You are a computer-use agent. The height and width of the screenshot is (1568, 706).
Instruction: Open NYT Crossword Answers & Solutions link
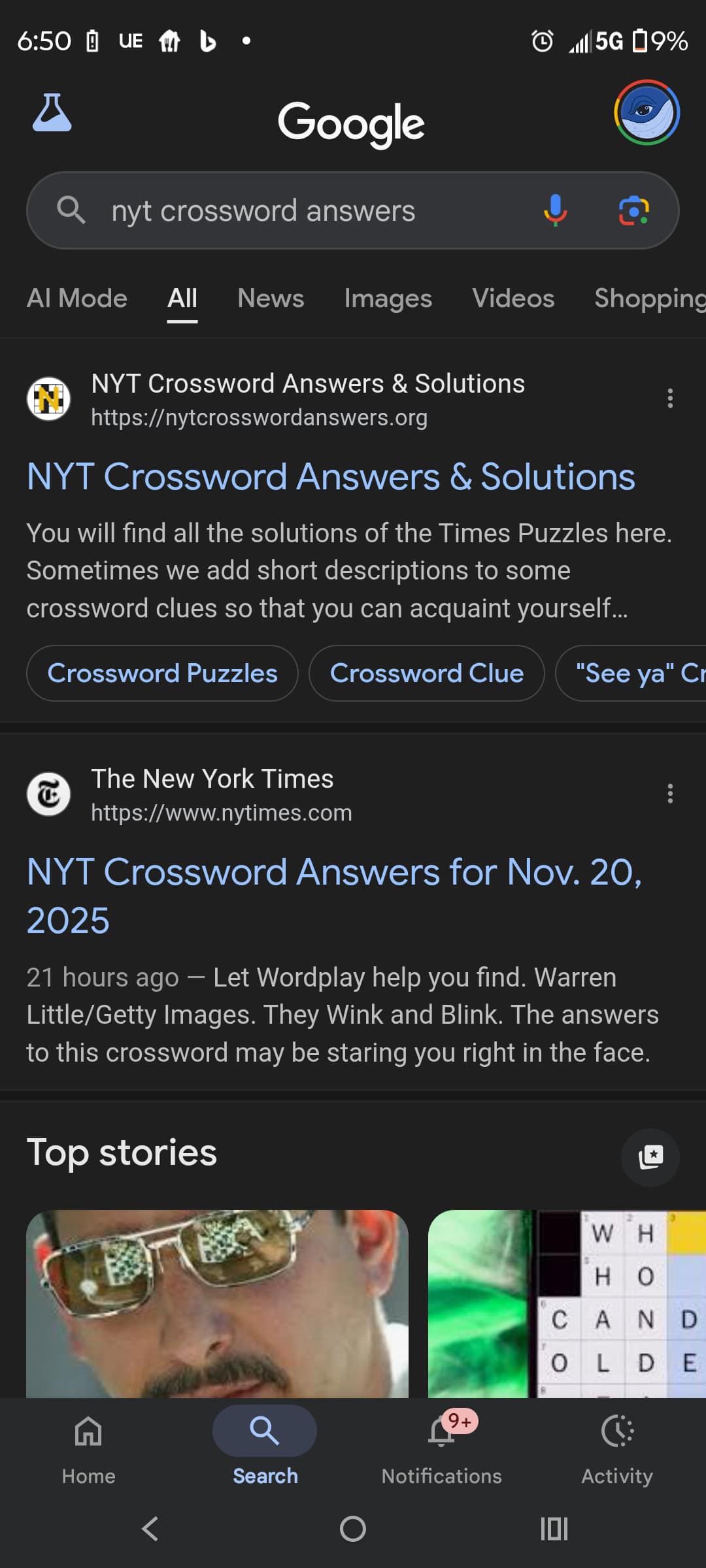click(331, 476)
